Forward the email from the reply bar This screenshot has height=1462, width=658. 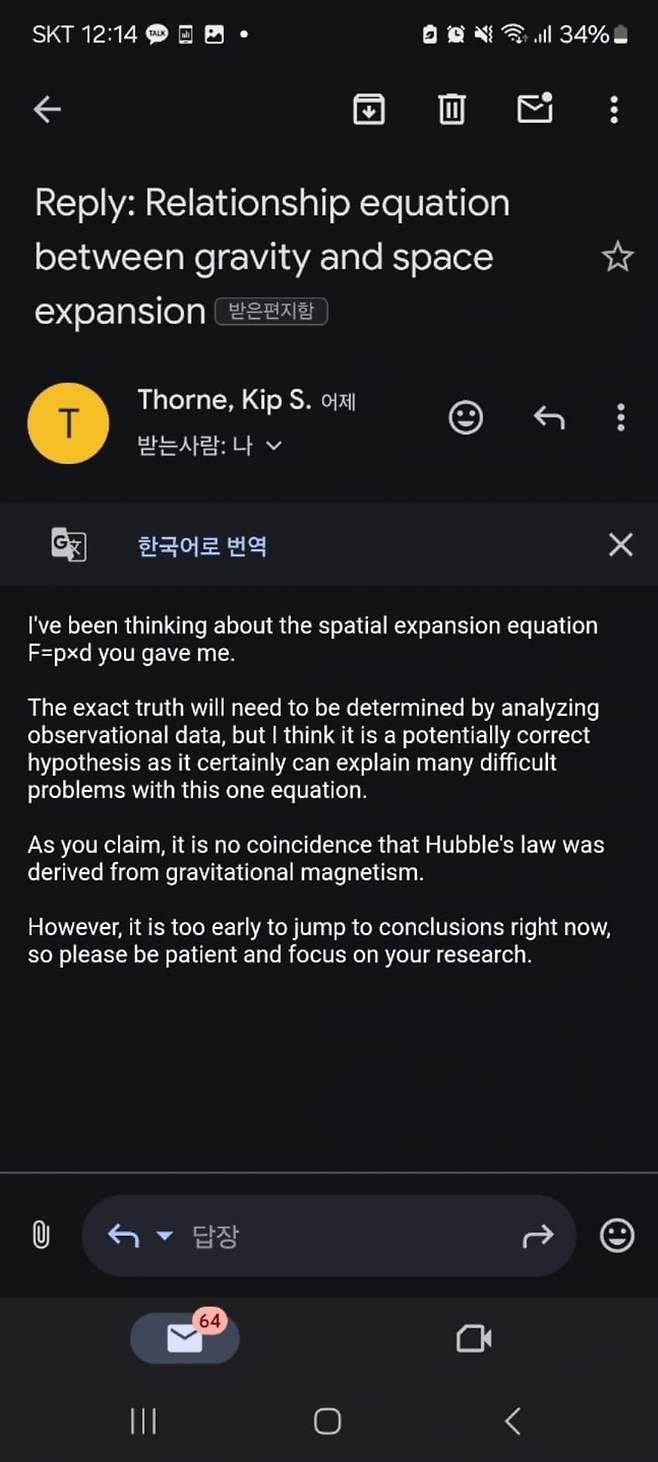(x=538, y=1237)
